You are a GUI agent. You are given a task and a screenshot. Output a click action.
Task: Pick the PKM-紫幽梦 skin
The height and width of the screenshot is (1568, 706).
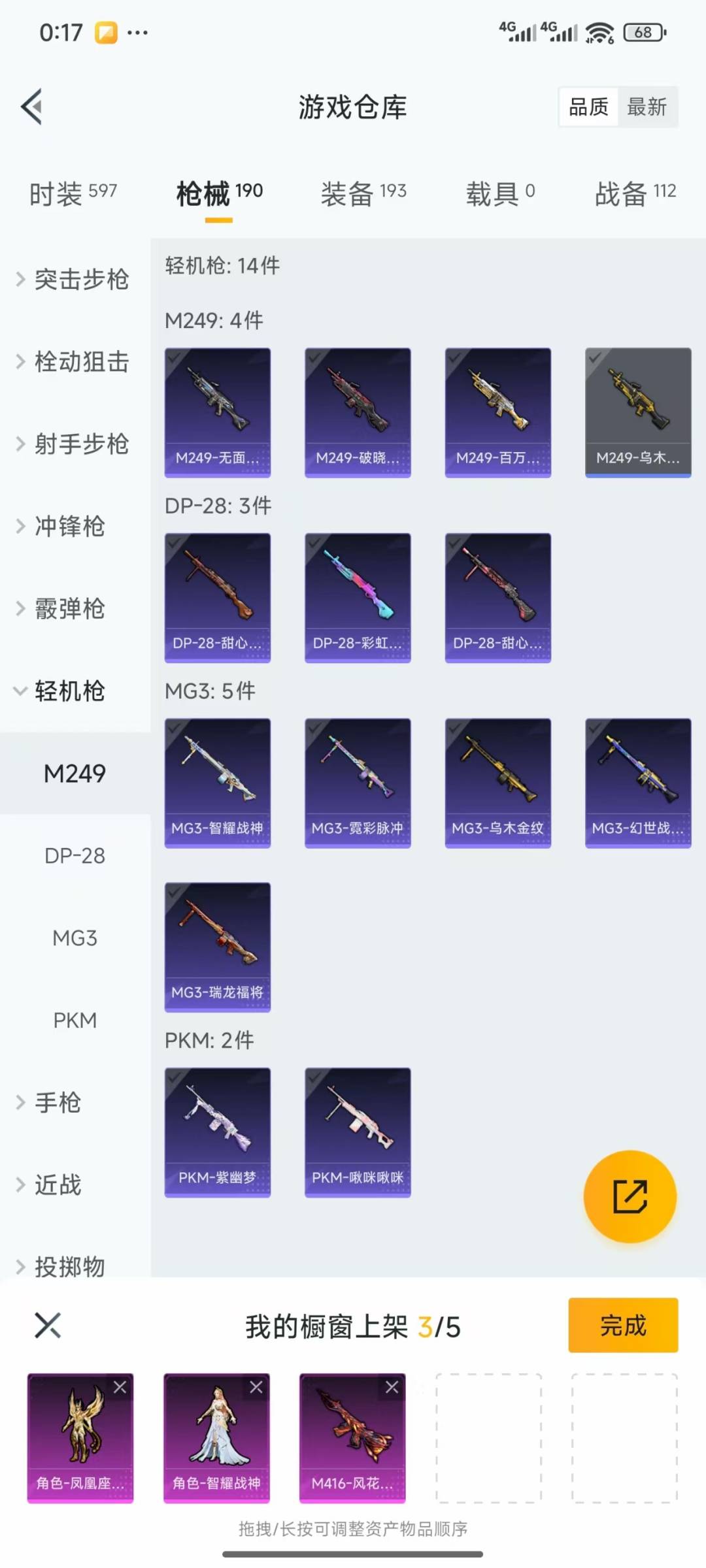tap(217, 1132)
